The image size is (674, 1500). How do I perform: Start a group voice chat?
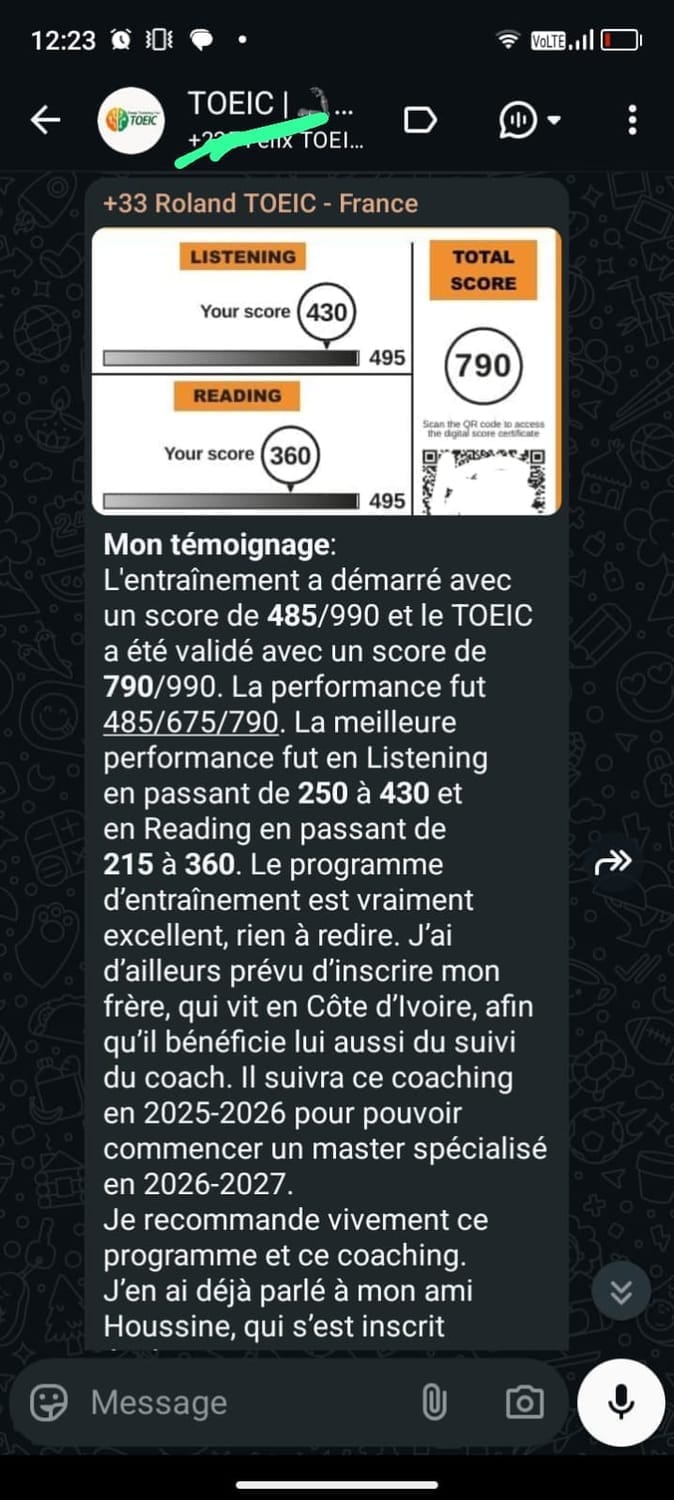point(529,121)
